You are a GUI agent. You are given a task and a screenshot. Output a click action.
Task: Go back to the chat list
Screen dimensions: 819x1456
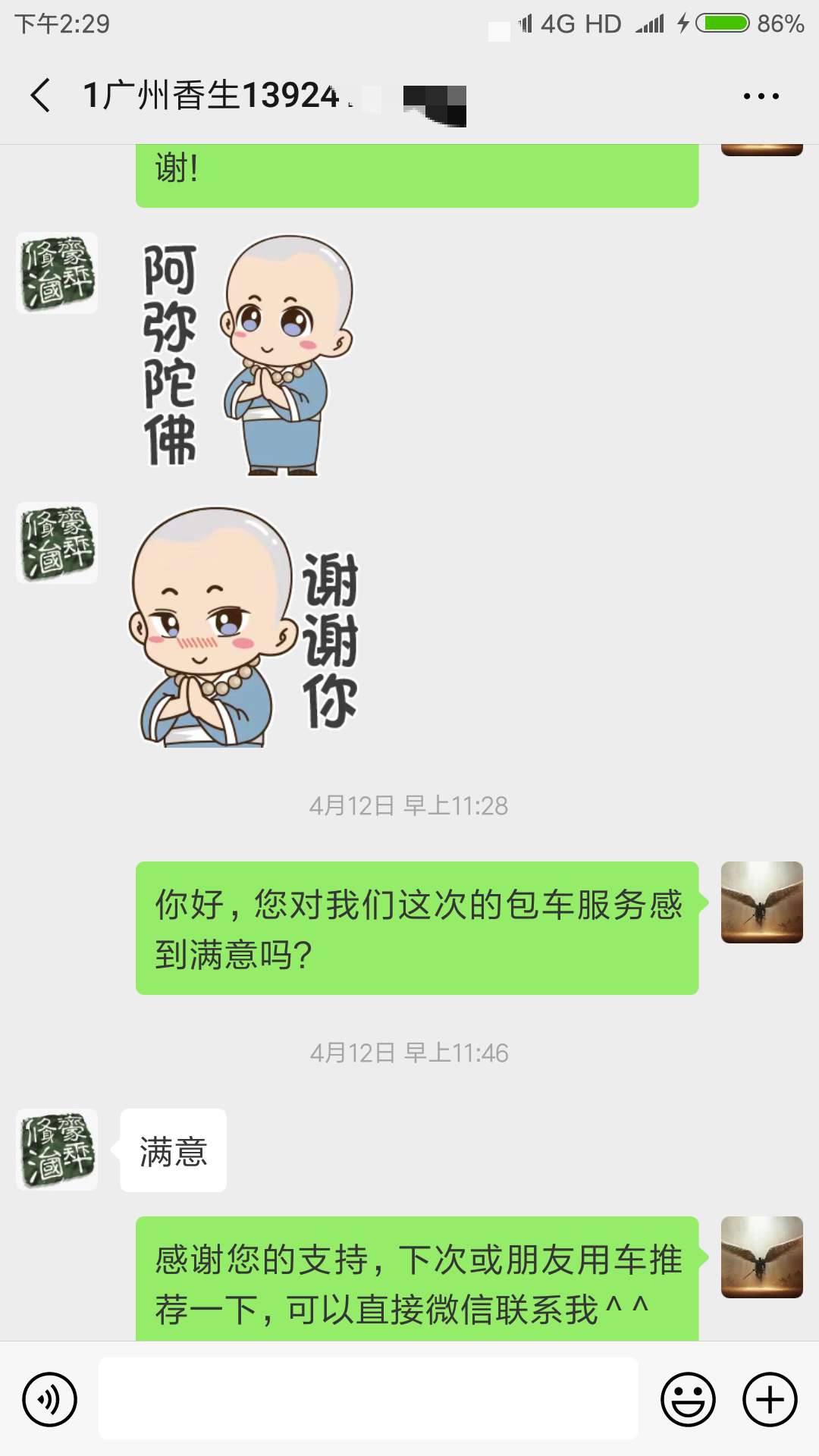click(41, 96)
